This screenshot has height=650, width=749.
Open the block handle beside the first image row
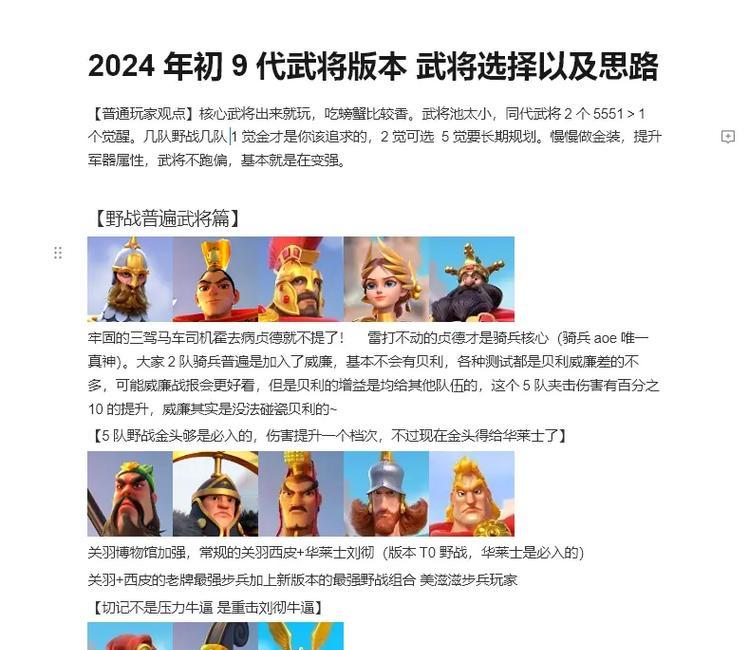click(58, 253)
